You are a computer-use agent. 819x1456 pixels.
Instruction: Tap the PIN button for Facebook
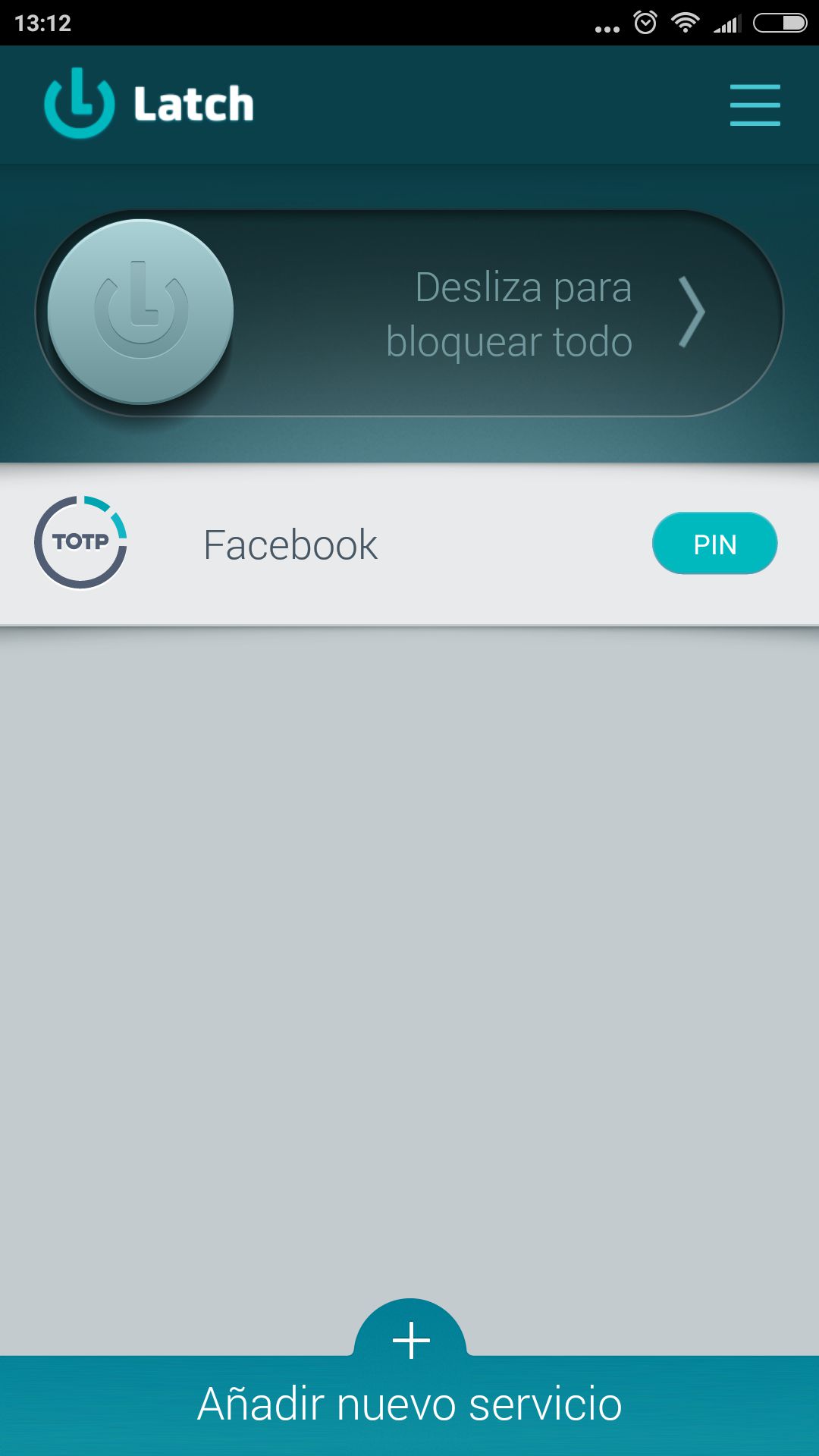point(714,544)
